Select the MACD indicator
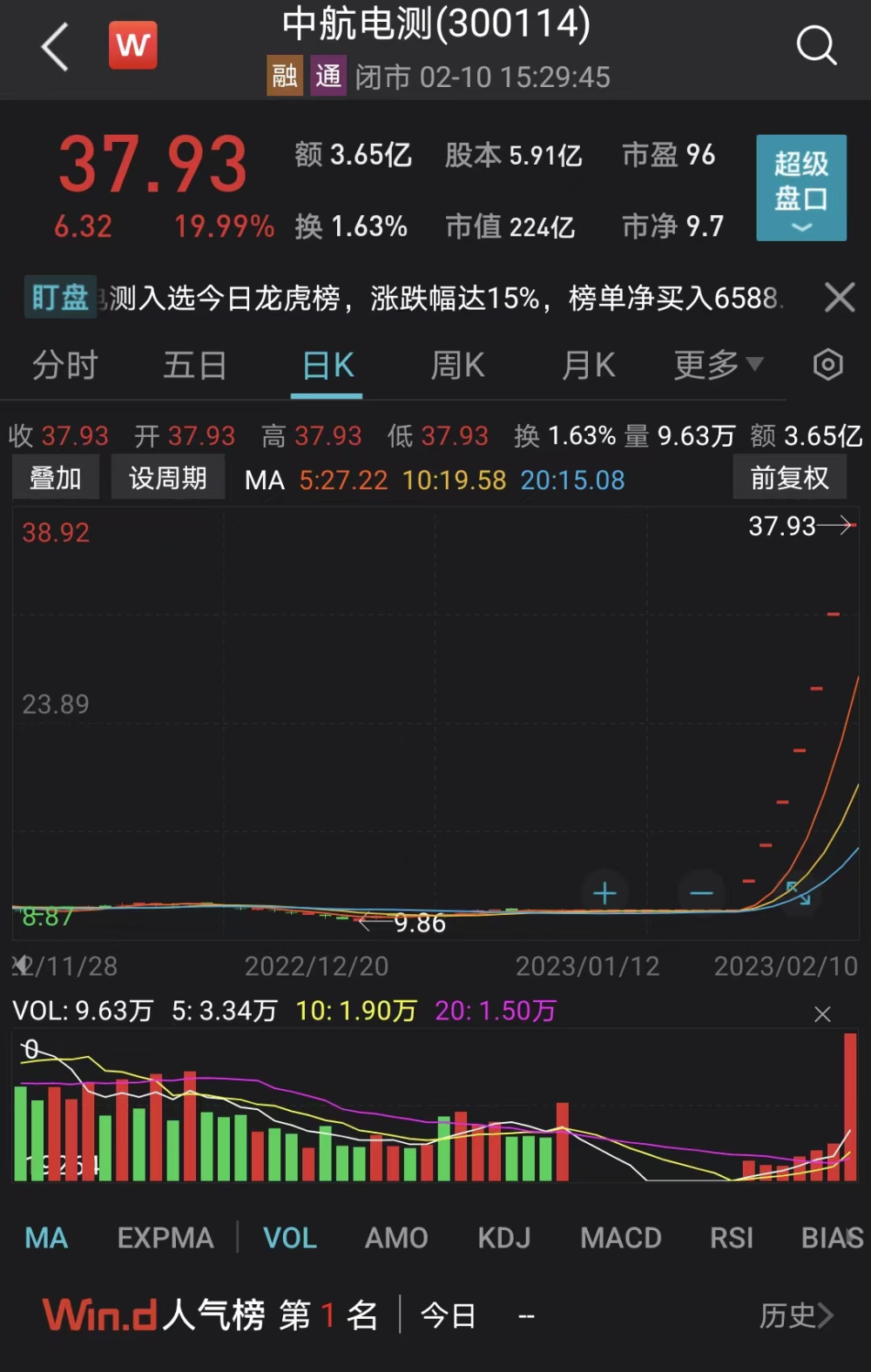871x1372 pixels. click(621, 1238)
